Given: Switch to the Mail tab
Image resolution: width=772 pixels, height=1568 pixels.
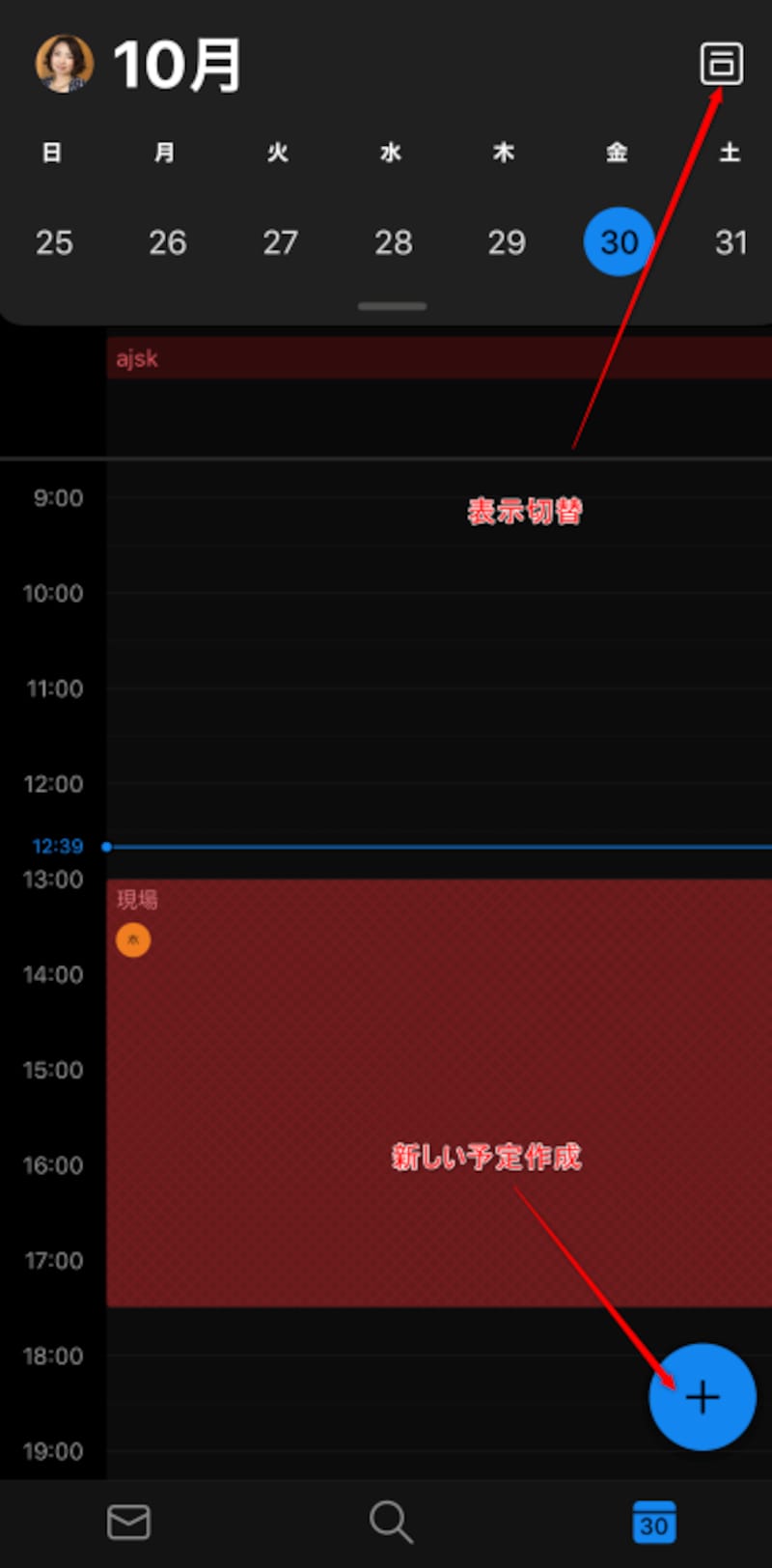Looking at the screenshot, I should (x=128, y=1523).
